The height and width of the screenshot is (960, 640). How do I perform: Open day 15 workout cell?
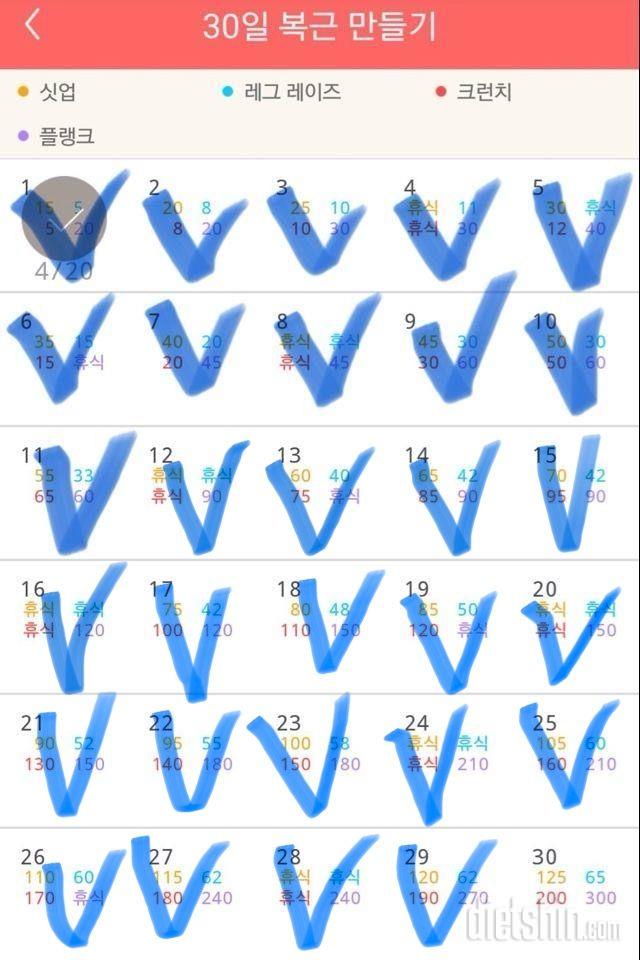tap(576, 490)
